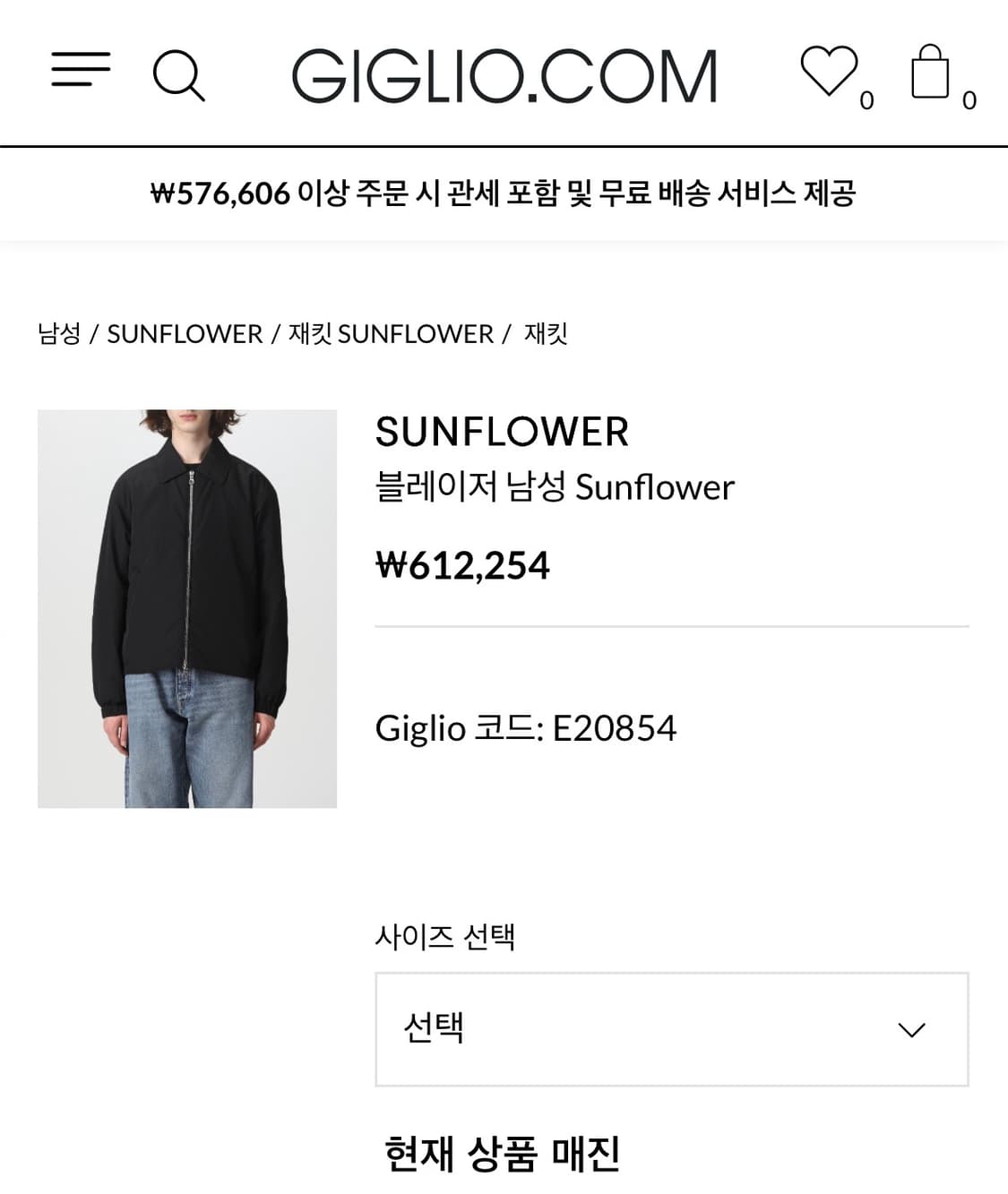Check cart item counter showing 0
1008x1194 pixels.
coord(969,101)
